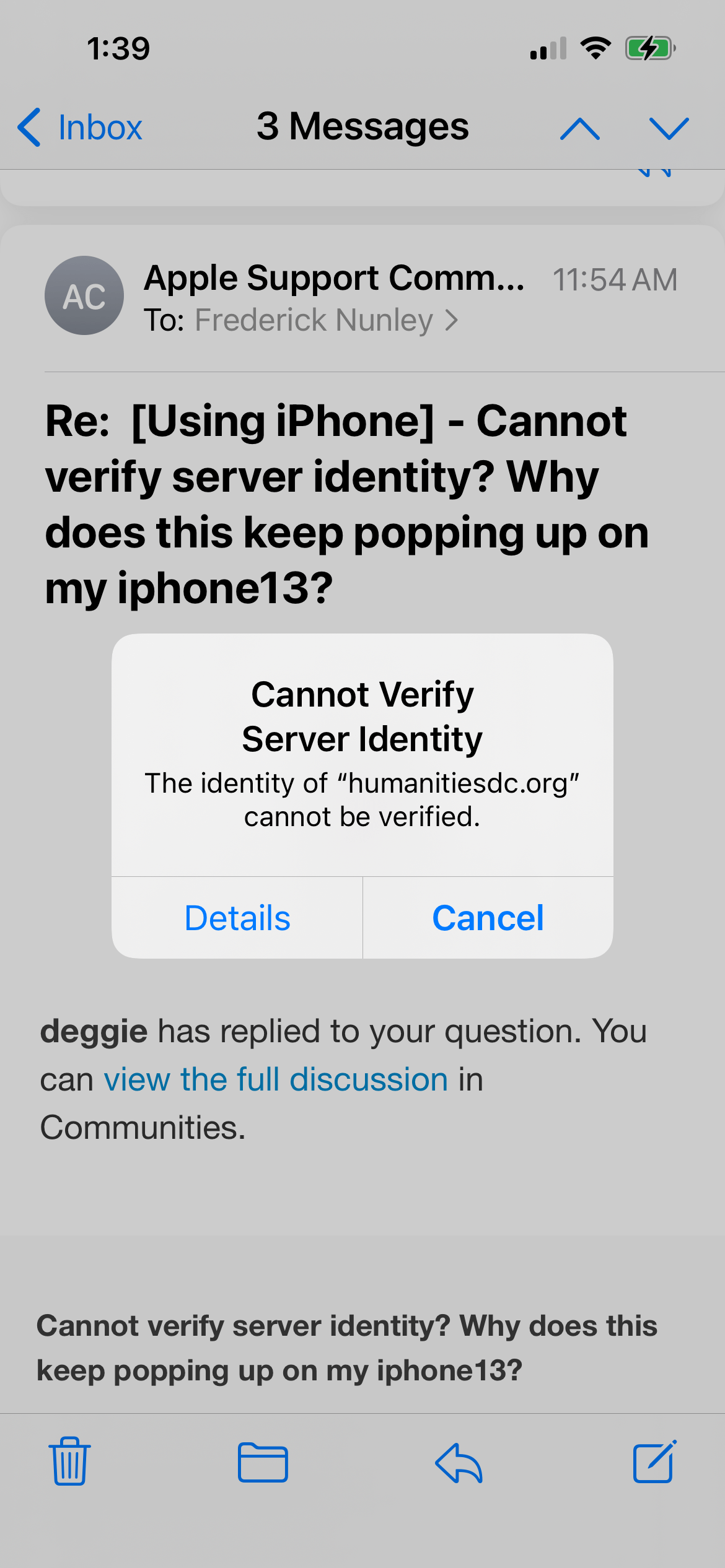Return to the Inbox
The height and width of the screenshot is (1568, 725).
(79, 127)
